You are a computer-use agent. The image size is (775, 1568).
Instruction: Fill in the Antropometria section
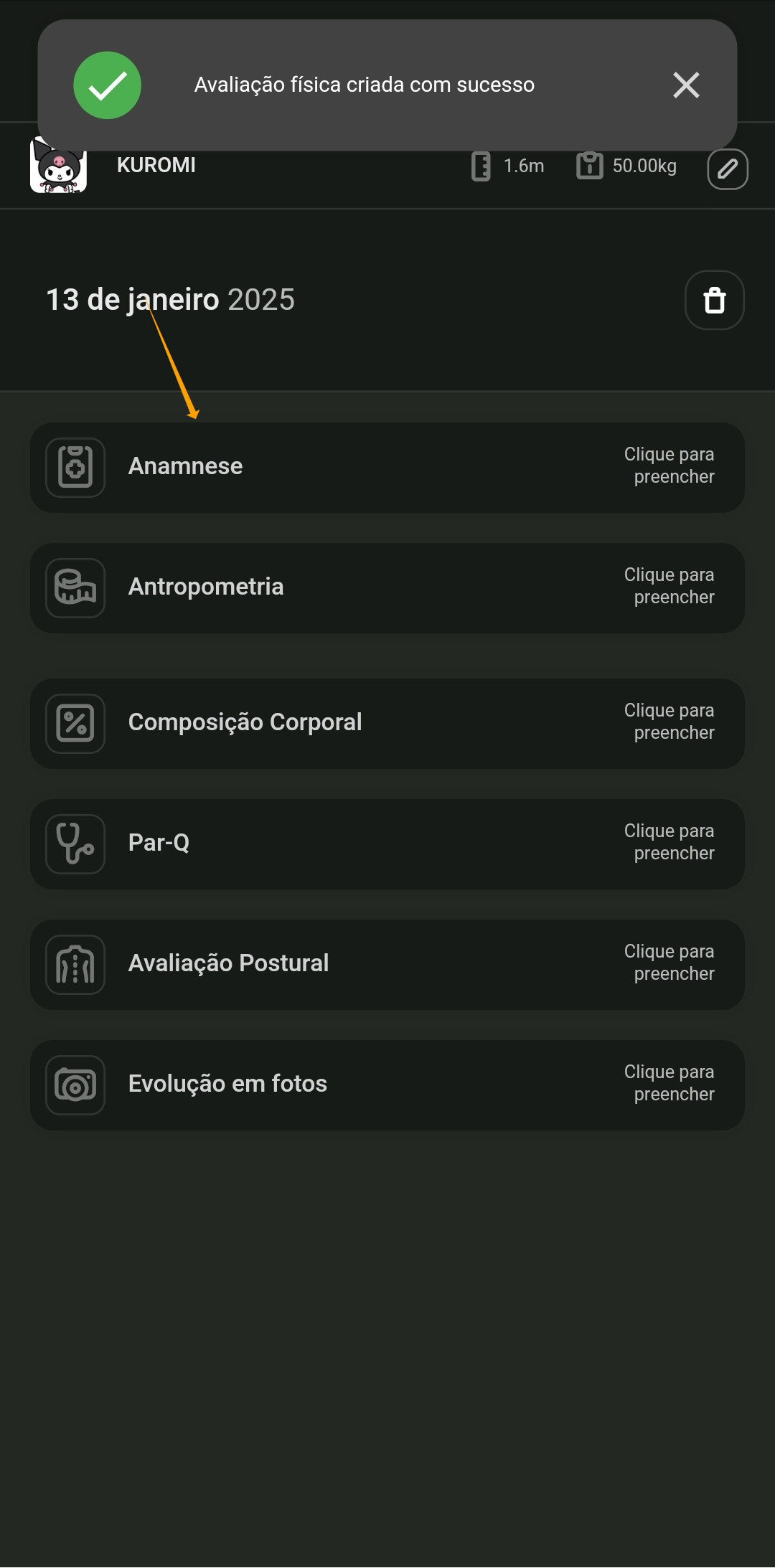(387, 587)
